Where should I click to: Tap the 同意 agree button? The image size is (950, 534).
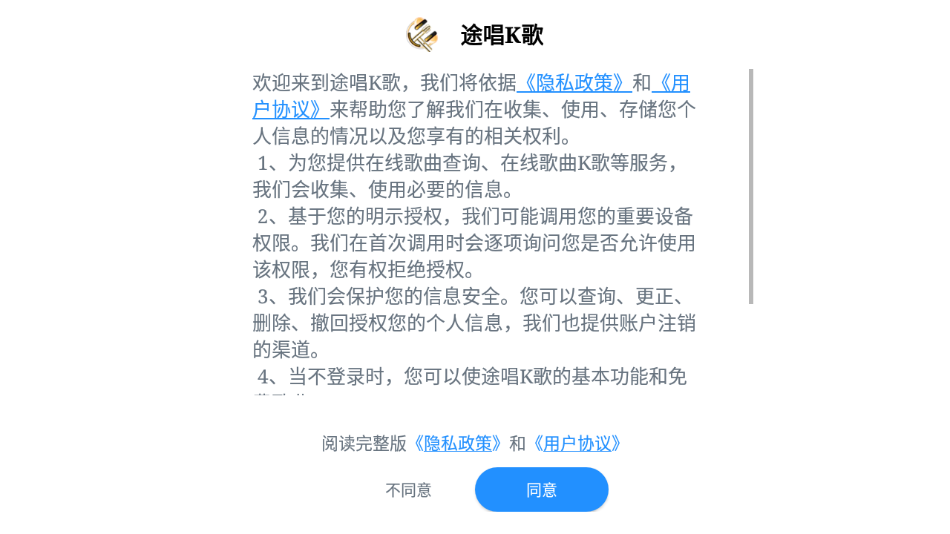pos(541,490)
